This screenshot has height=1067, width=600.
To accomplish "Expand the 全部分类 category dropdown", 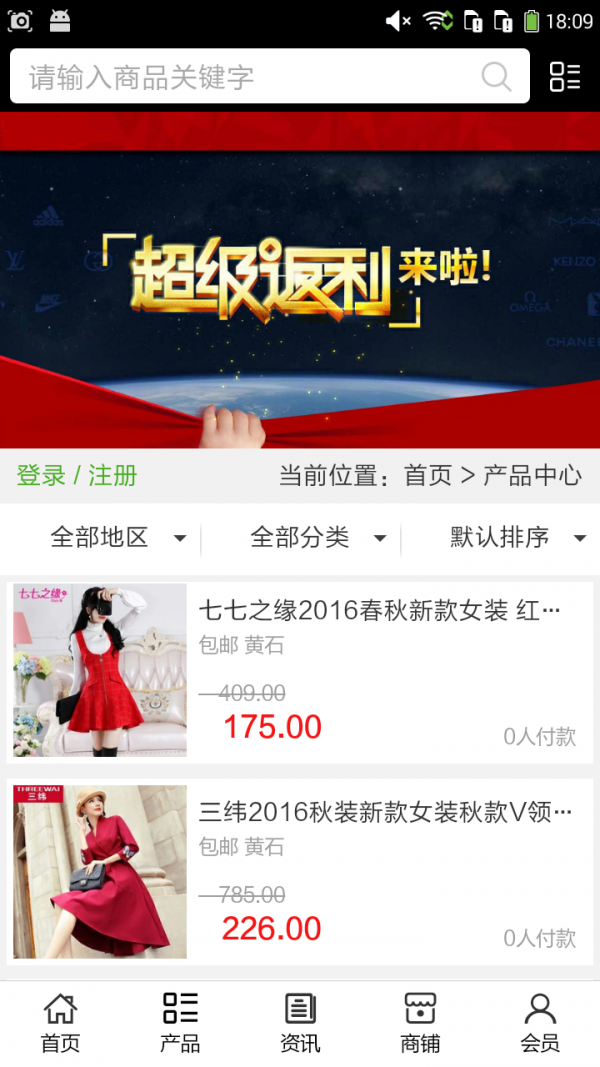I will tap(318, 538).
